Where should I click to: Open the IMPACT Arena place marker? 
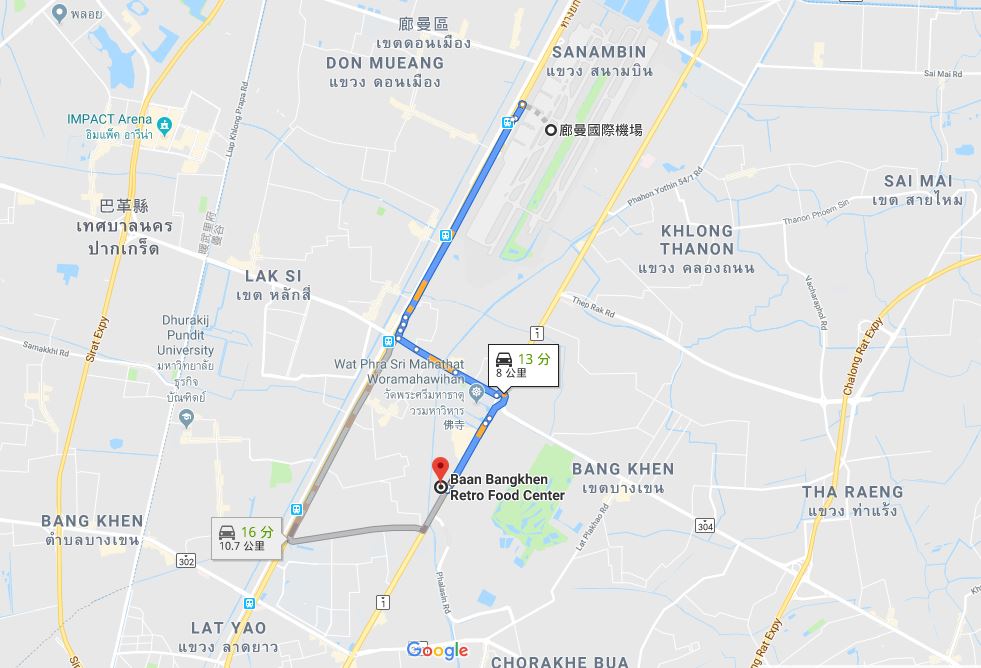tap(166, 125)
